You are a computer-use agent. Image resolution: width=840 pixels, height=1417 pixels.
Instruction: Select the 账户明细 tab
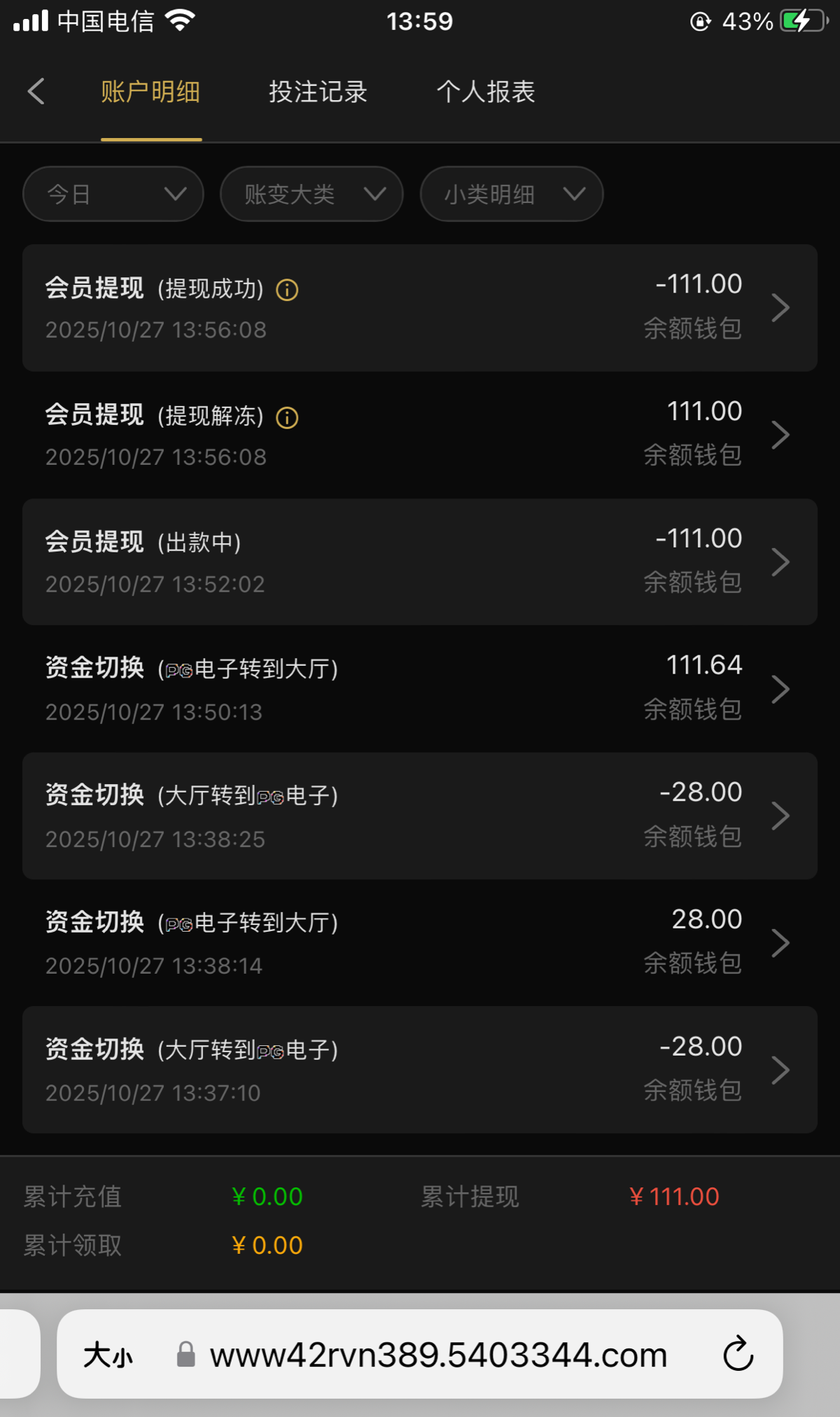coord(150,92)
